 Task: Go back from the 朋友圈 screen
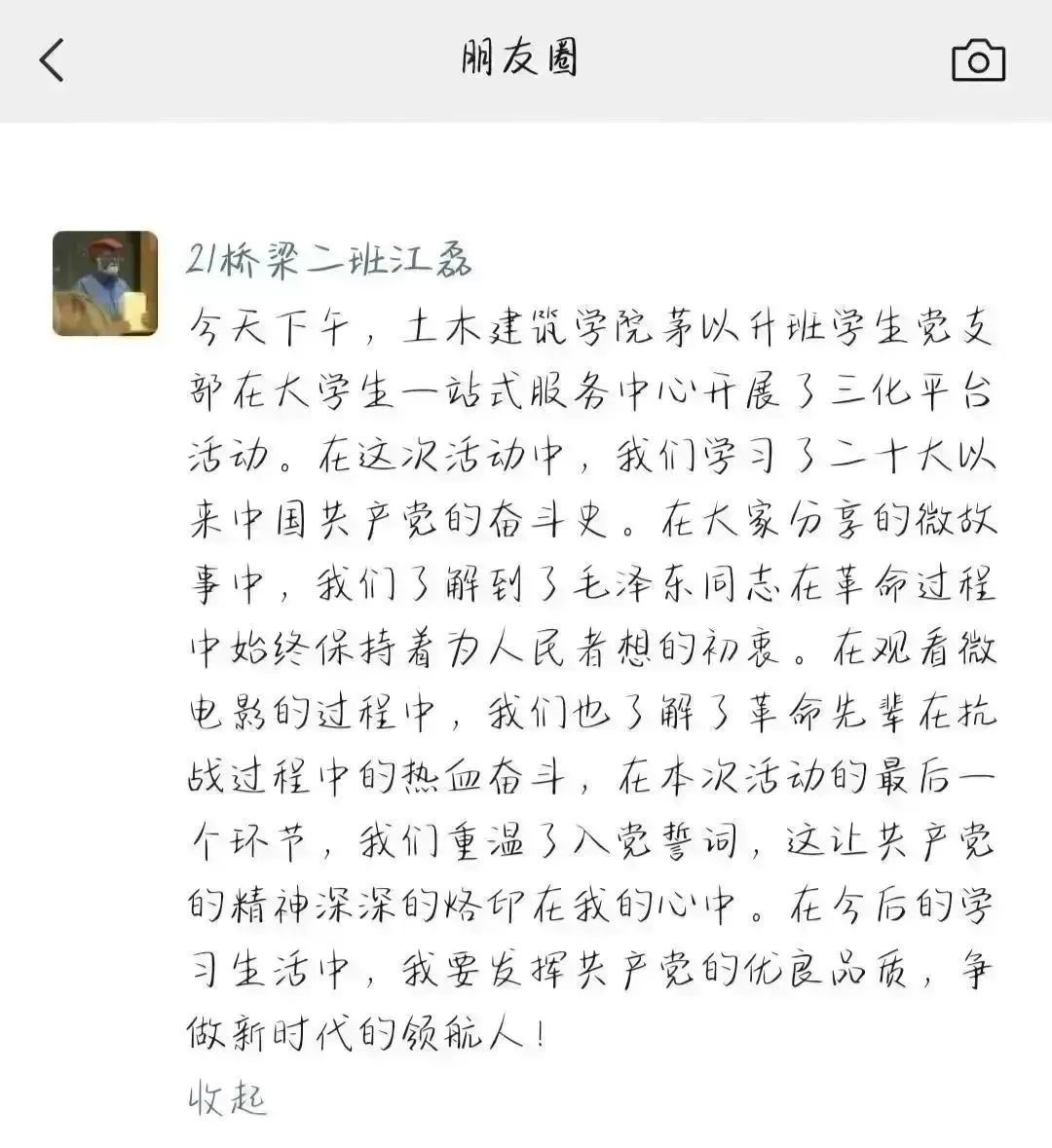click(x=52, y=60)
